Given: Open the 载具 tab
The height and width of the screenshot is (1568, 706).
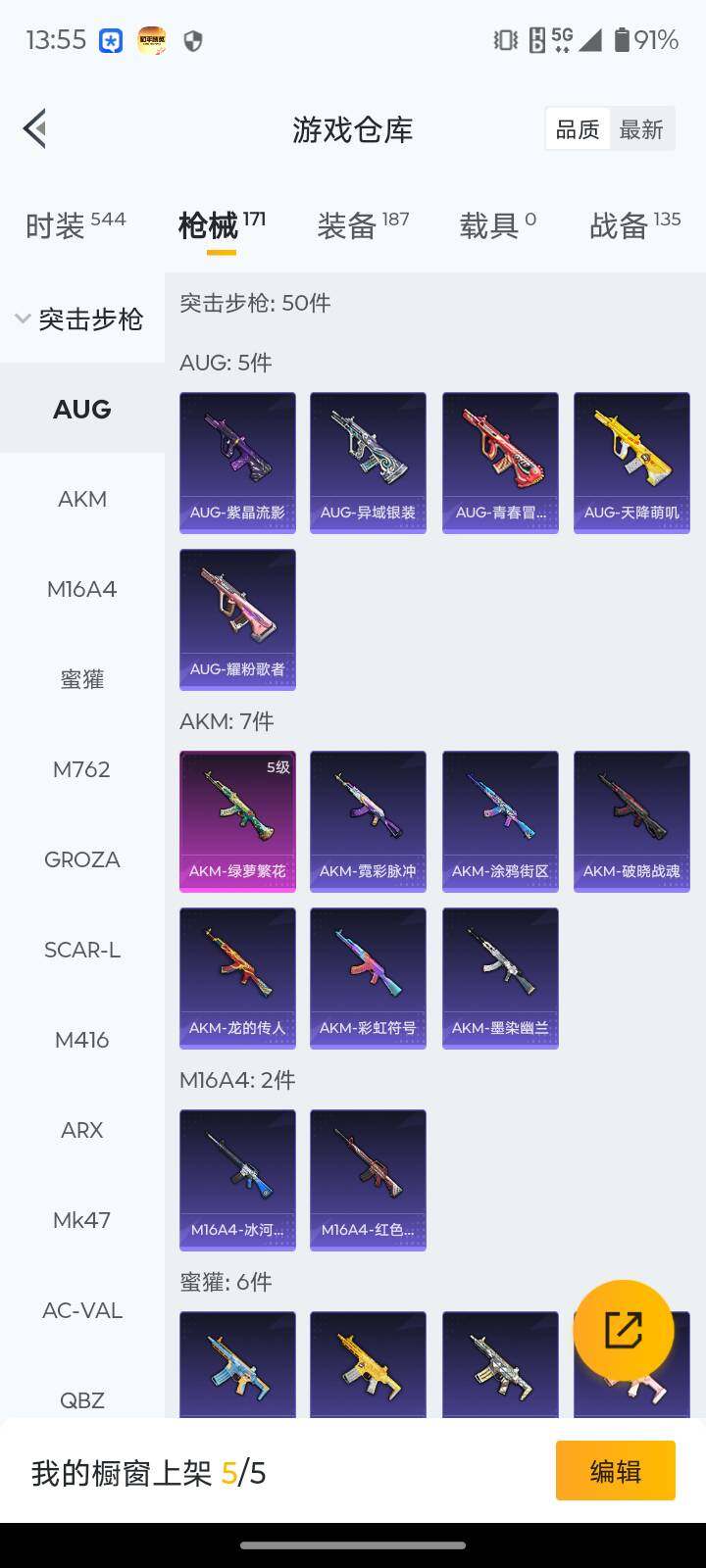Looking at the screenshot, I should (497, 225).
